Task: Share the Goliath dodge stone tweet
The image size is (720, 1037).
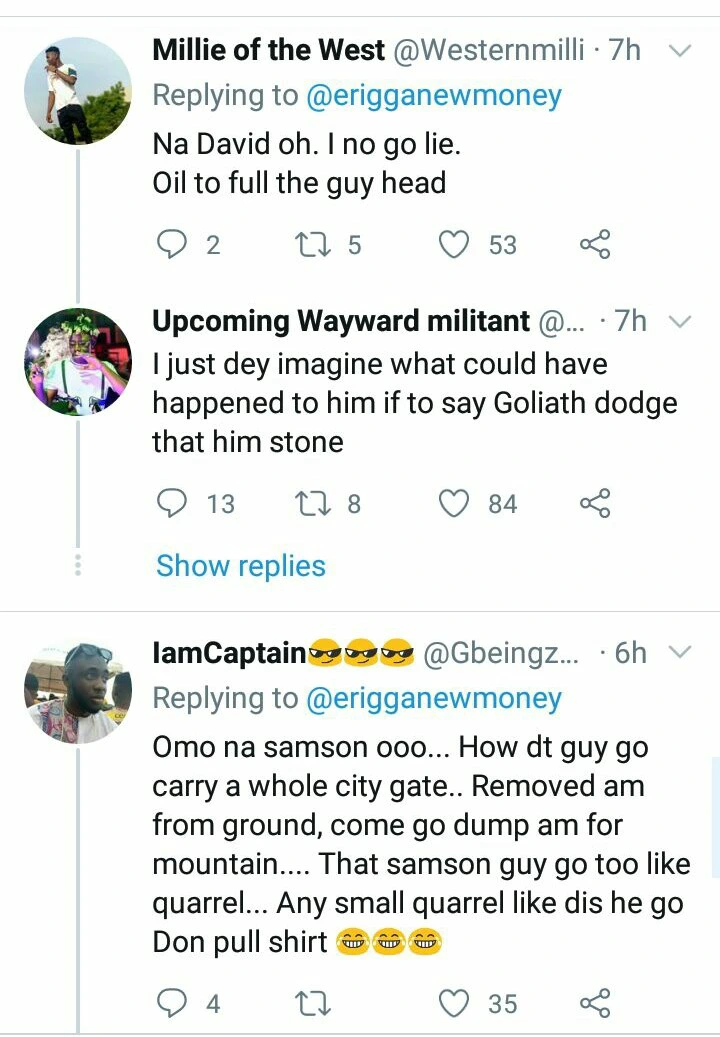Action: click(594, 504)
